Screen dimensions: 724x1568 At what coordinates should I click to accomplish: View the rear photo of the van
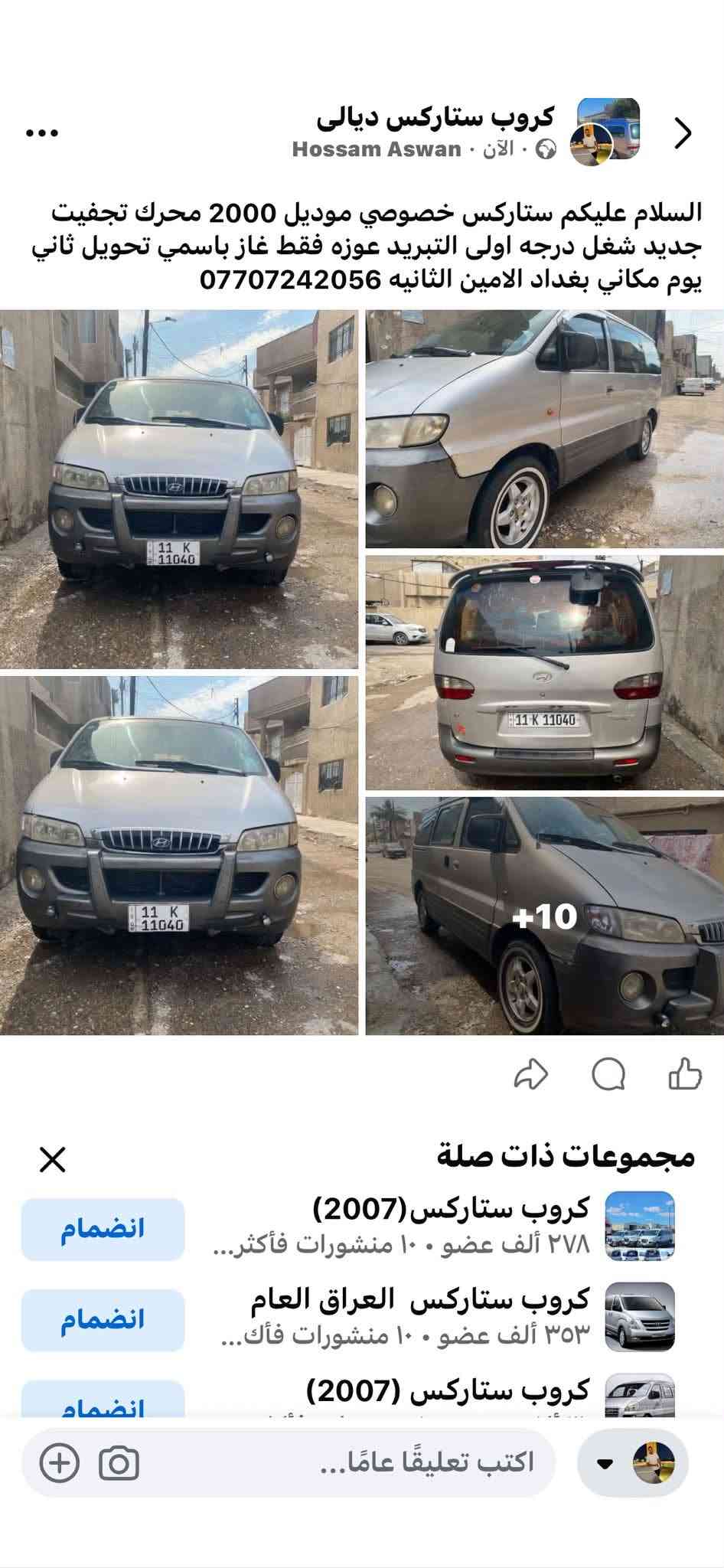(x=544, y=673)
